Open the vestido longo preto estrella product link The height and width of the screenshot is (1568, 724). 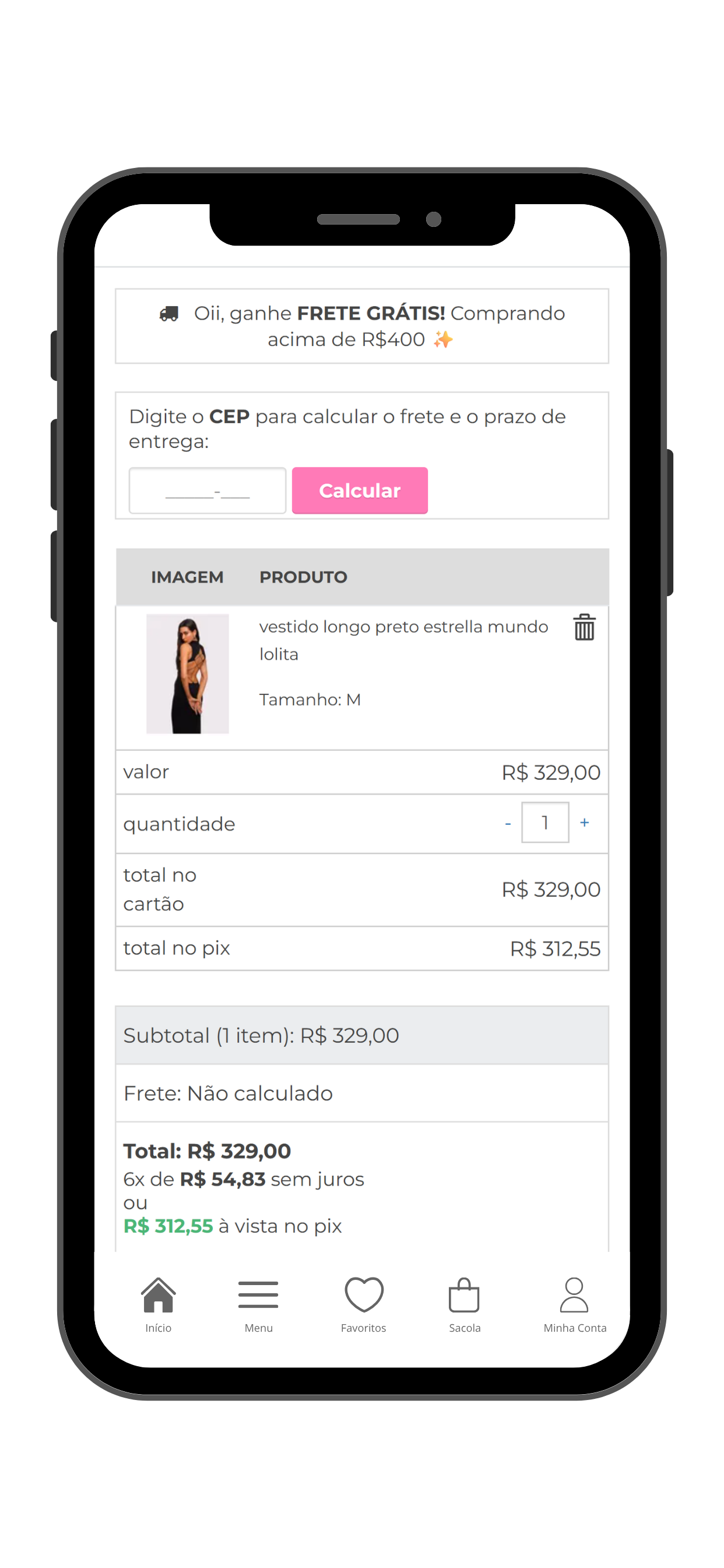(403, 640)
